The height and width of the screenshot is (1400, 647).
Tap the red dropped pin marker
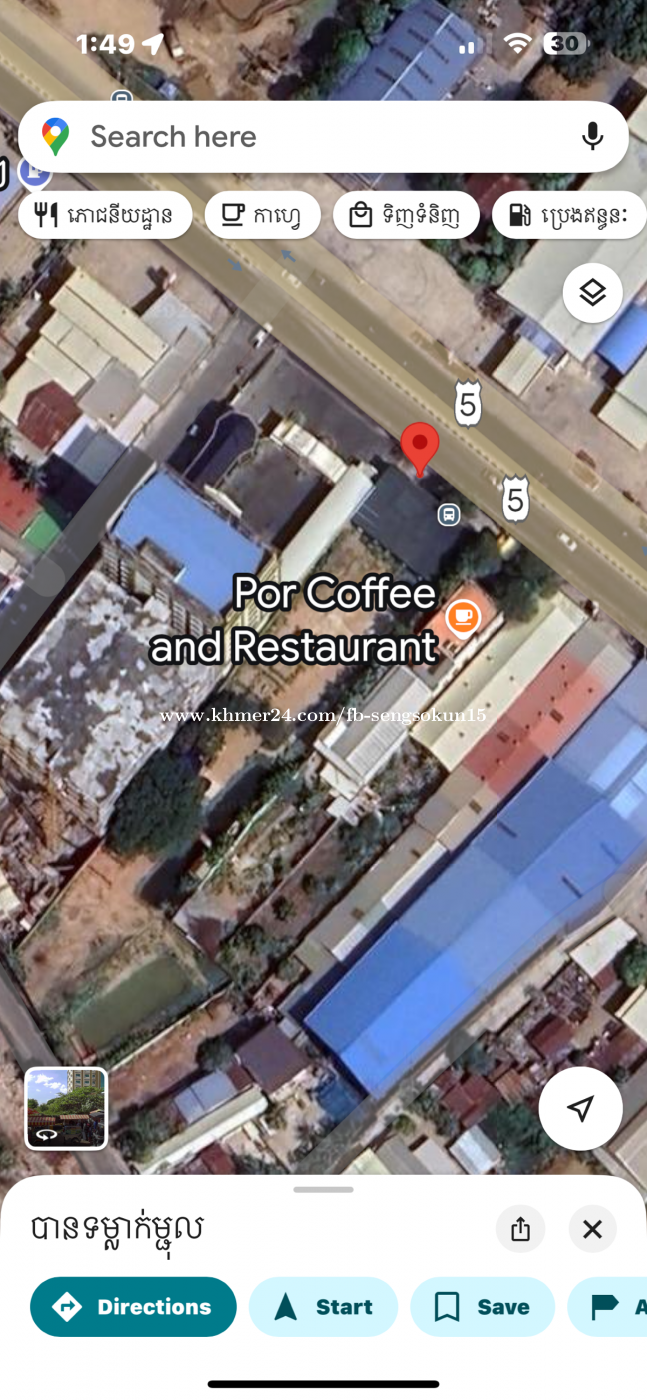click(420, 449)
